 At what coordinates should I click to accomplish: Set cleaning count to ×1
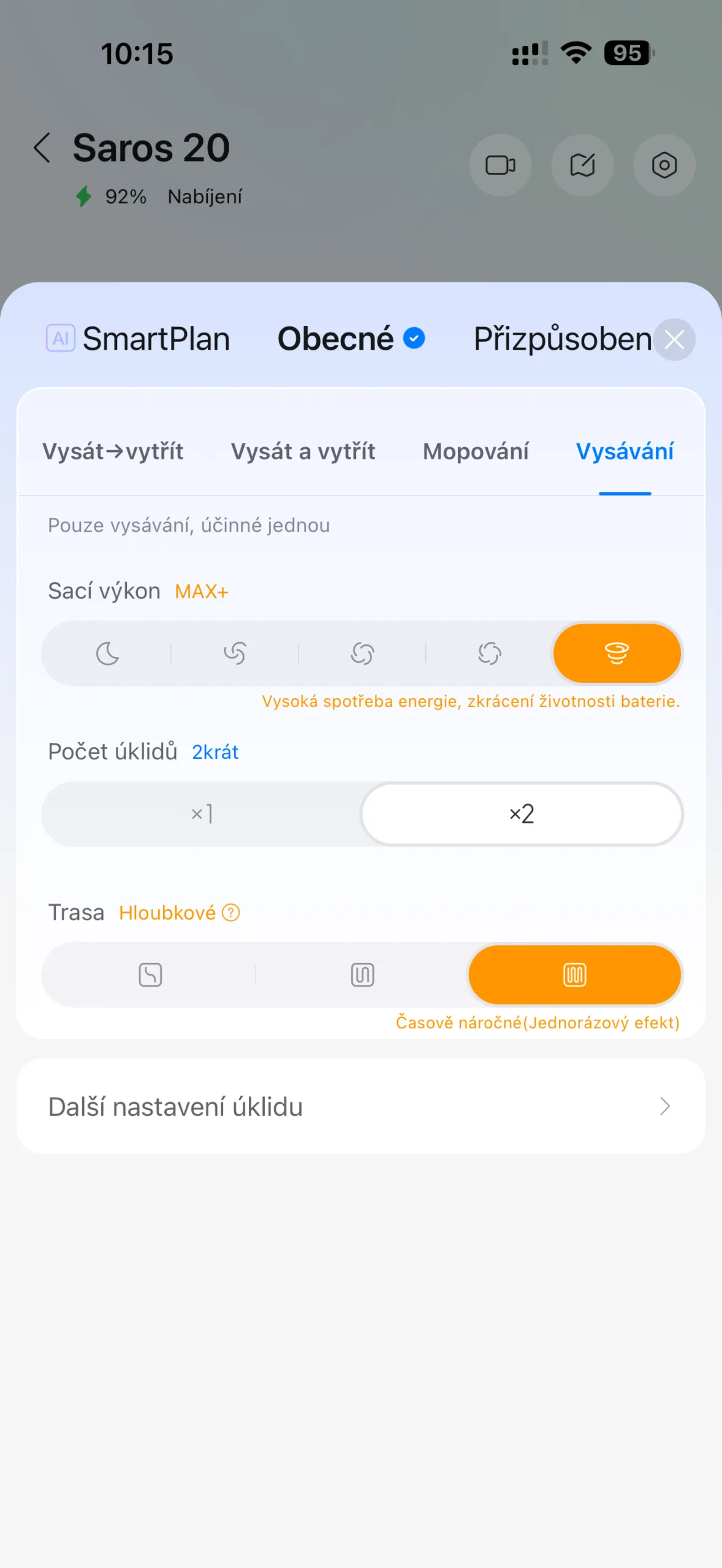202,814
